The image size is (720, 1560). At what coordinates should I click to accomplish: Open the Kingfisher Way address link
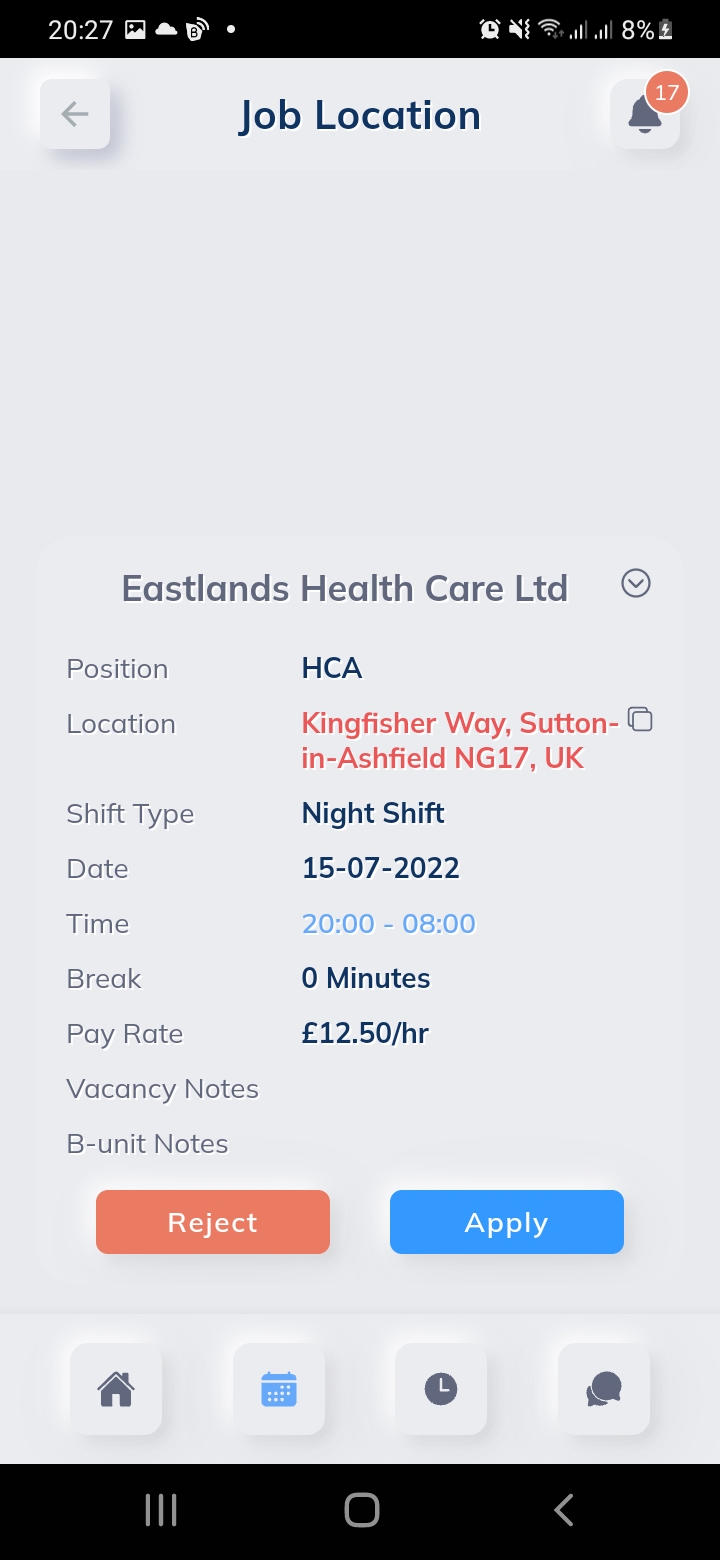pyautogui.click(x=460, y=741)
